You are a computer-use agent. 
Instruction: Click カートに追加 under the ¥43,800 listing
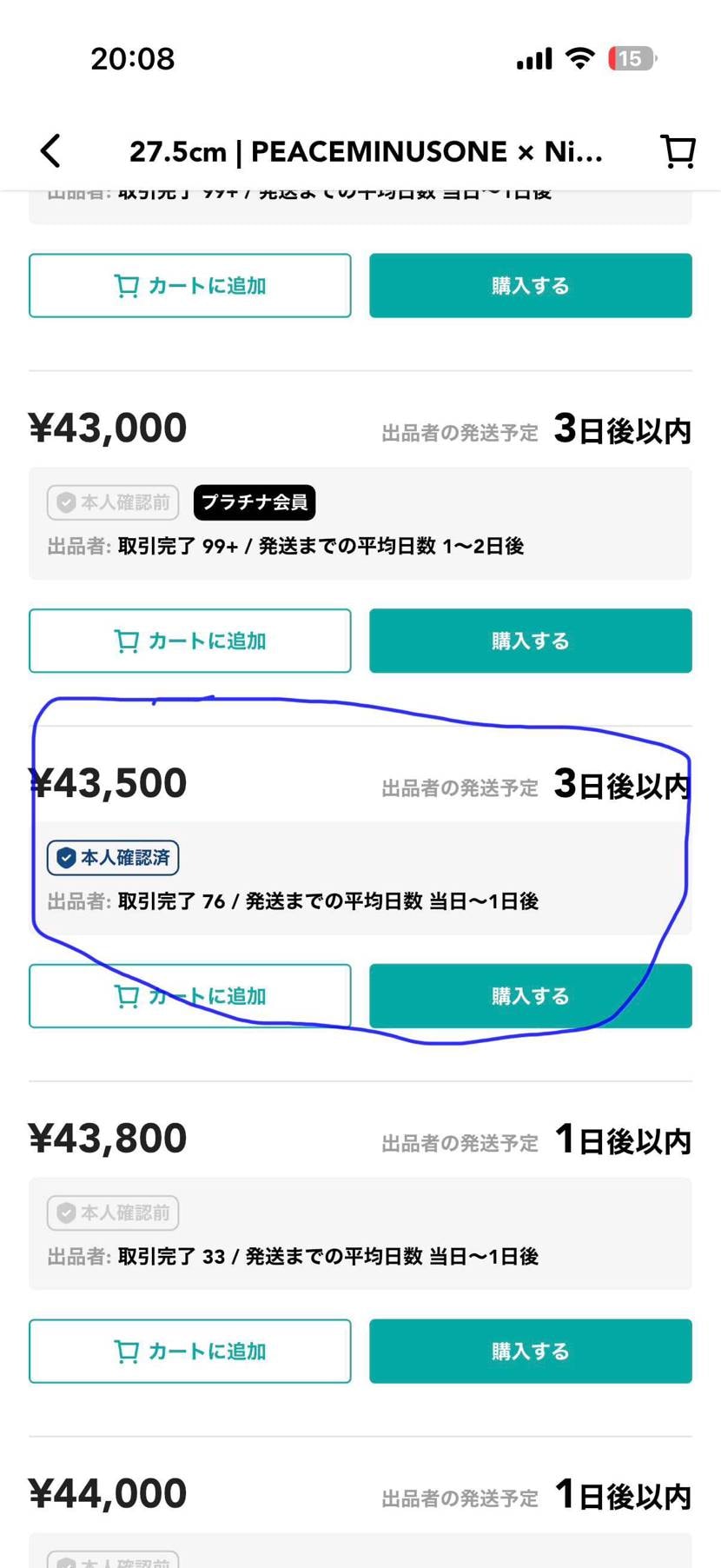coord(189,1352)
